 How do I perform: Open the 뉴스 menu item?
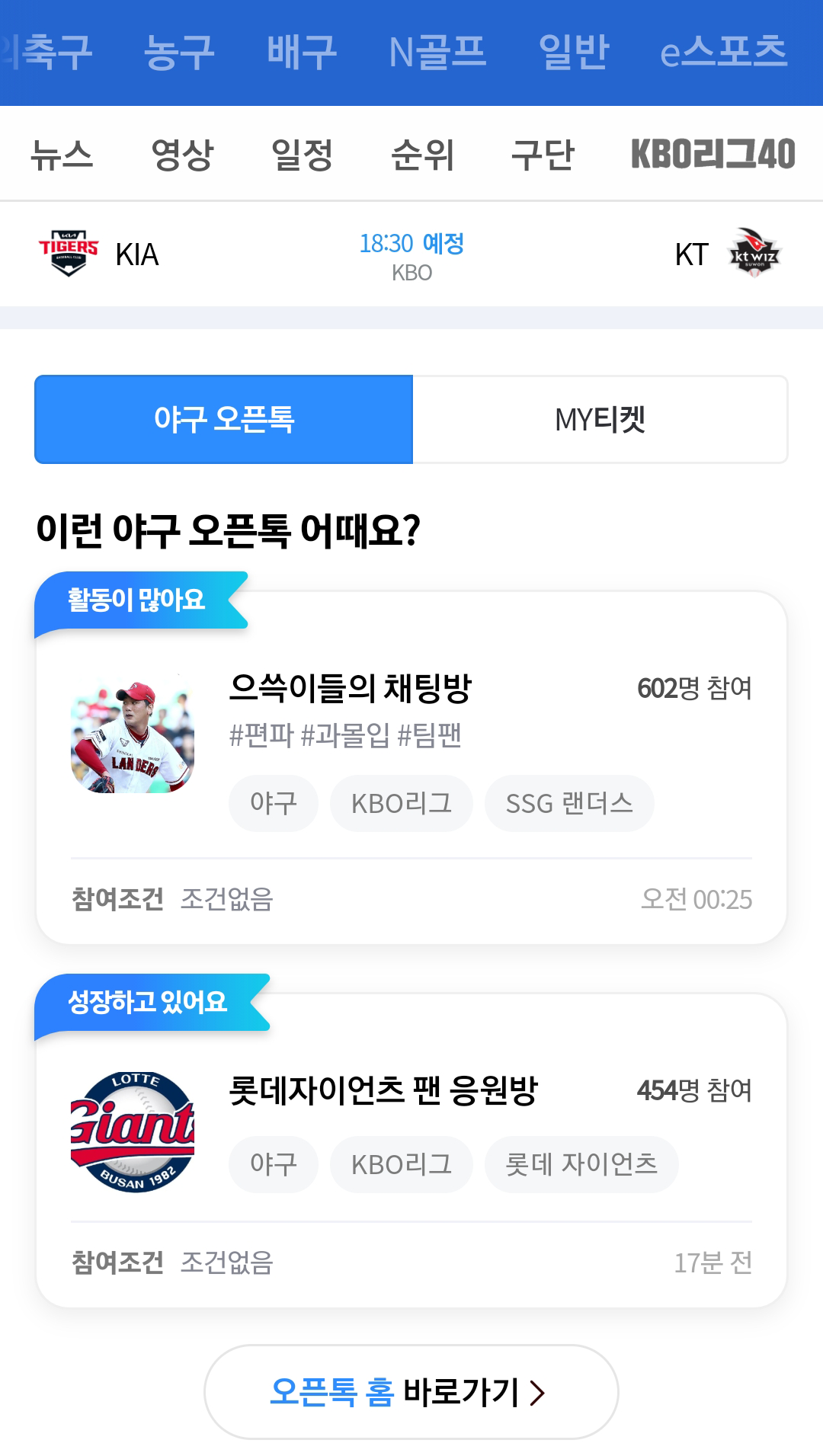(x=62, y=154)
